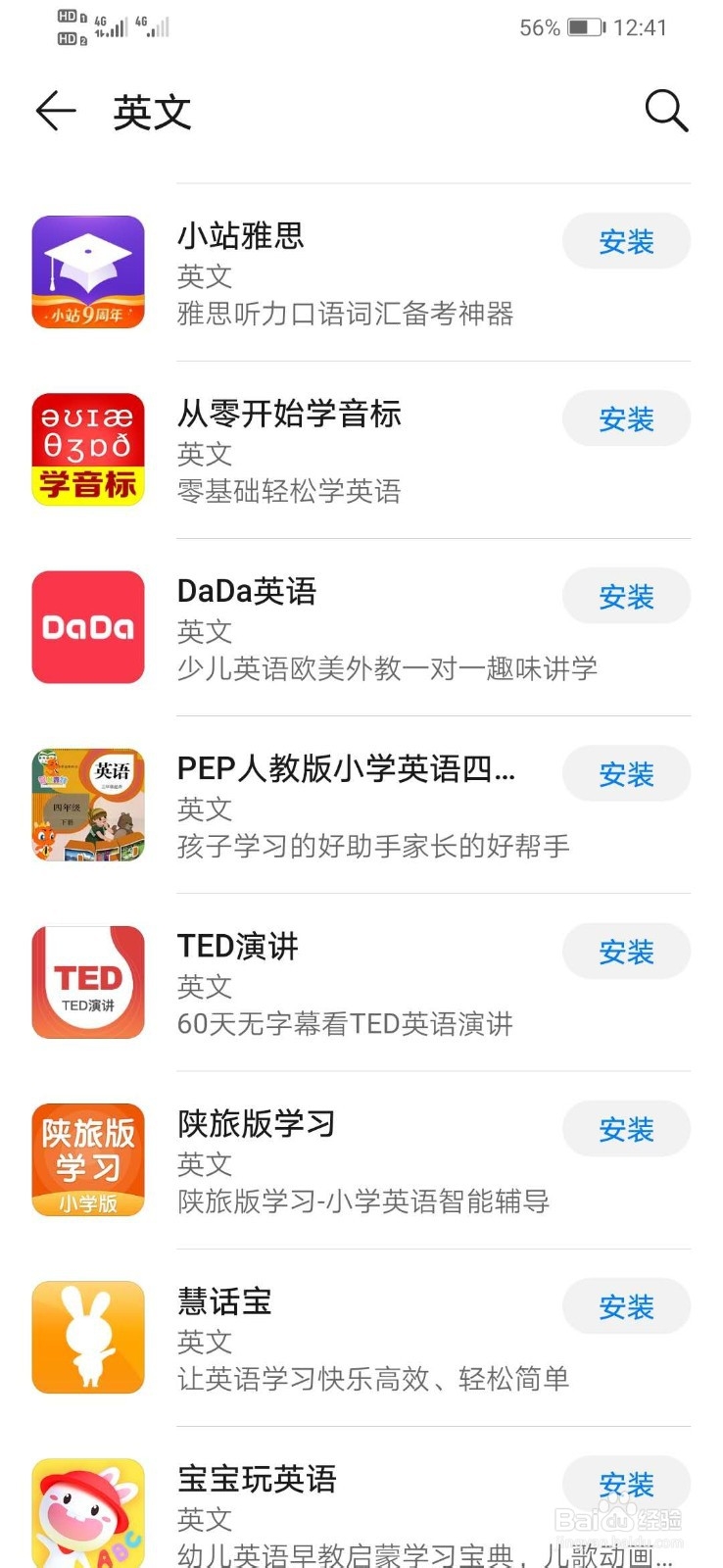Open the search magnifier icon
This screenshot has width=723, height=1568.
[x=666, y=111]
